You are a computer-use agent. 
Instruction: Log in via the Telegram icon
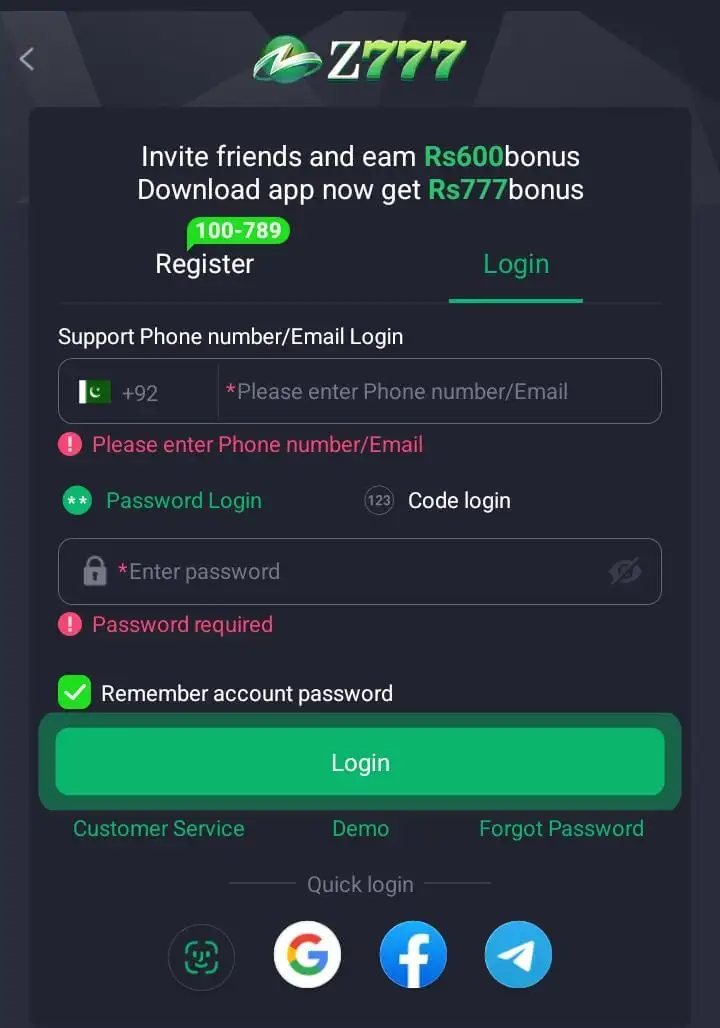tap(518, 954)
